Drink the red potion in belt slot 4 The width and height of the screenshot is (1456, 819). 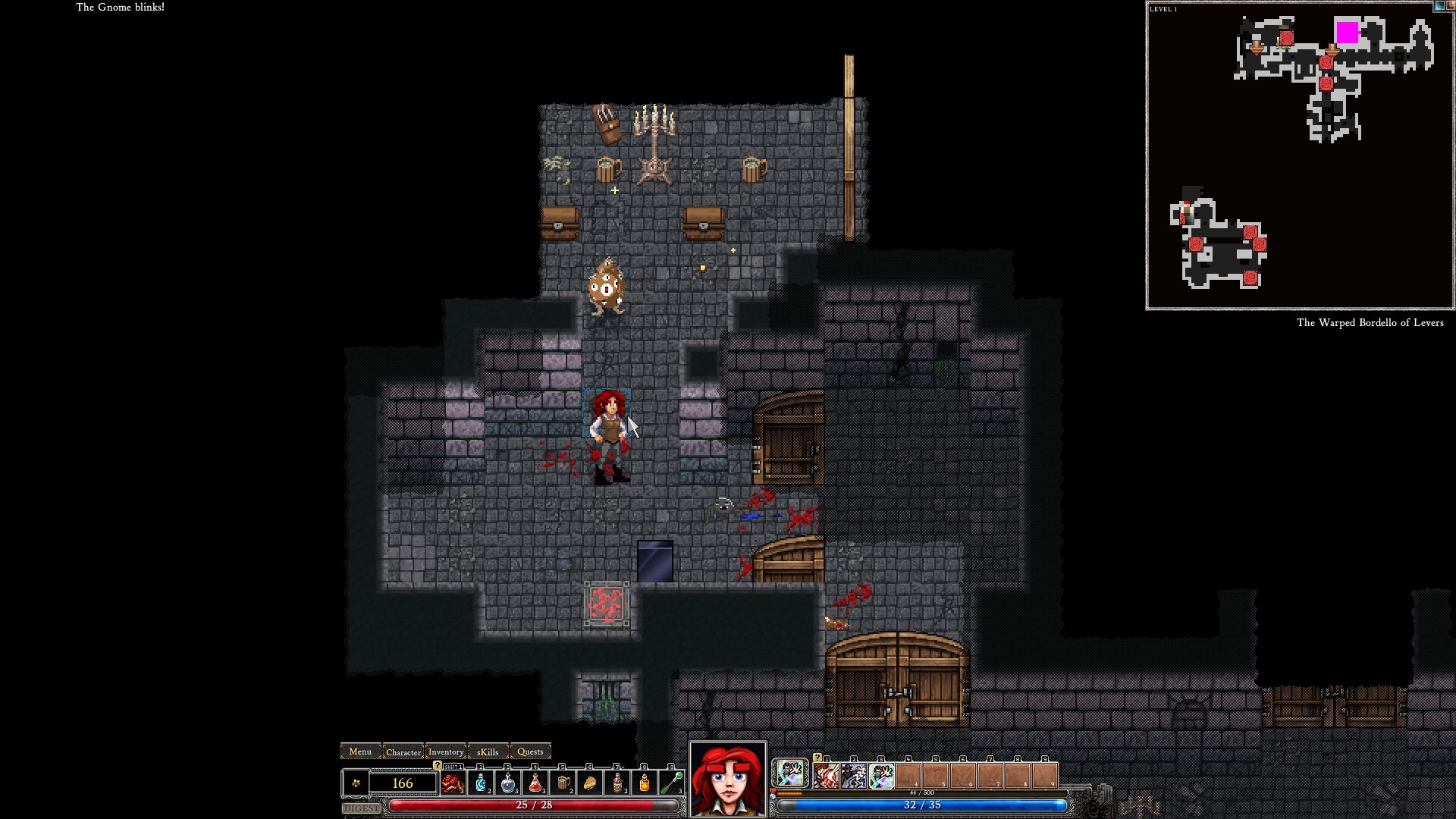(535, 783)
